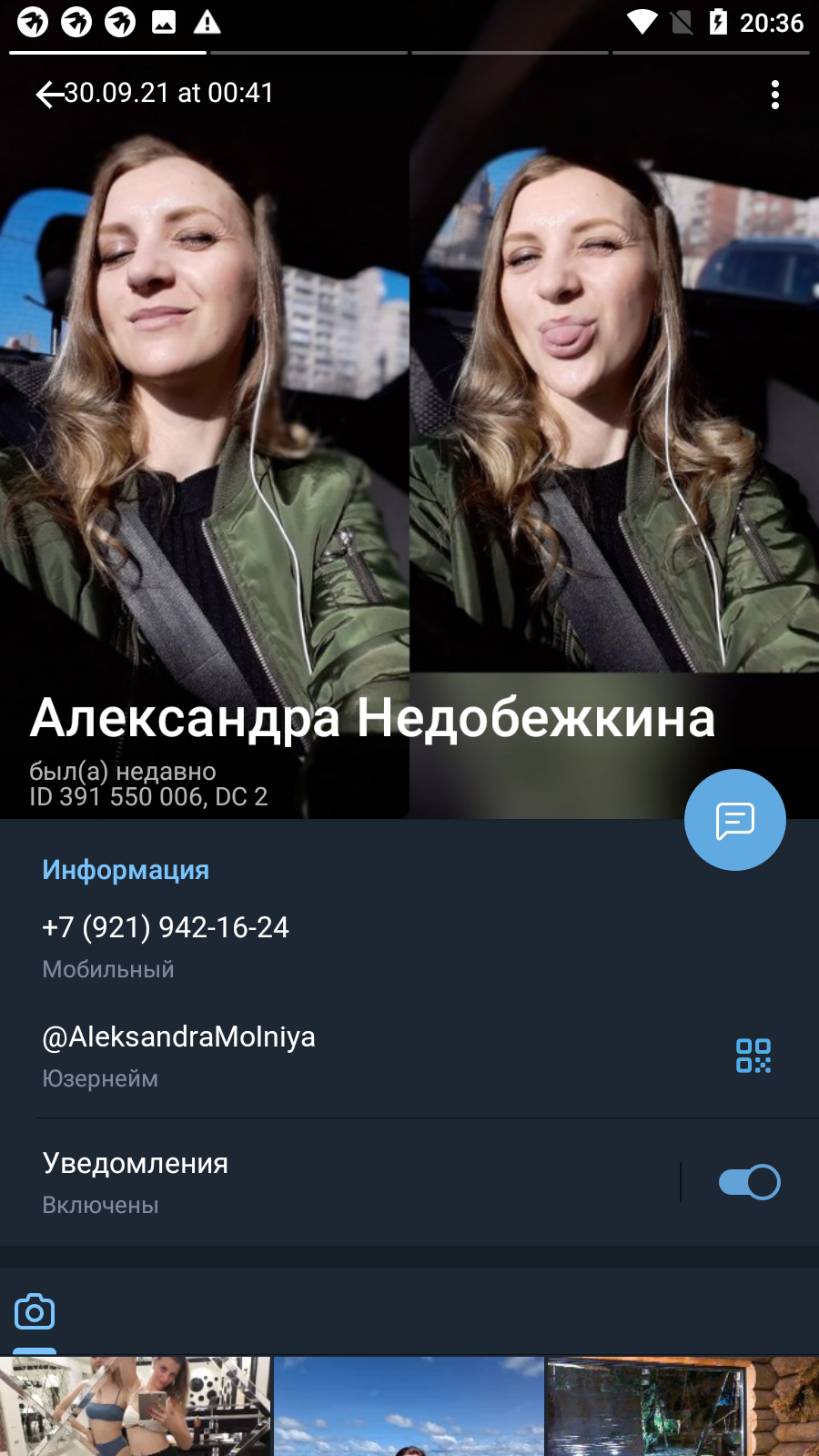
Task: Tap the phone number +7 (921) 942-16-24
Action: click(x=166, y=927)
